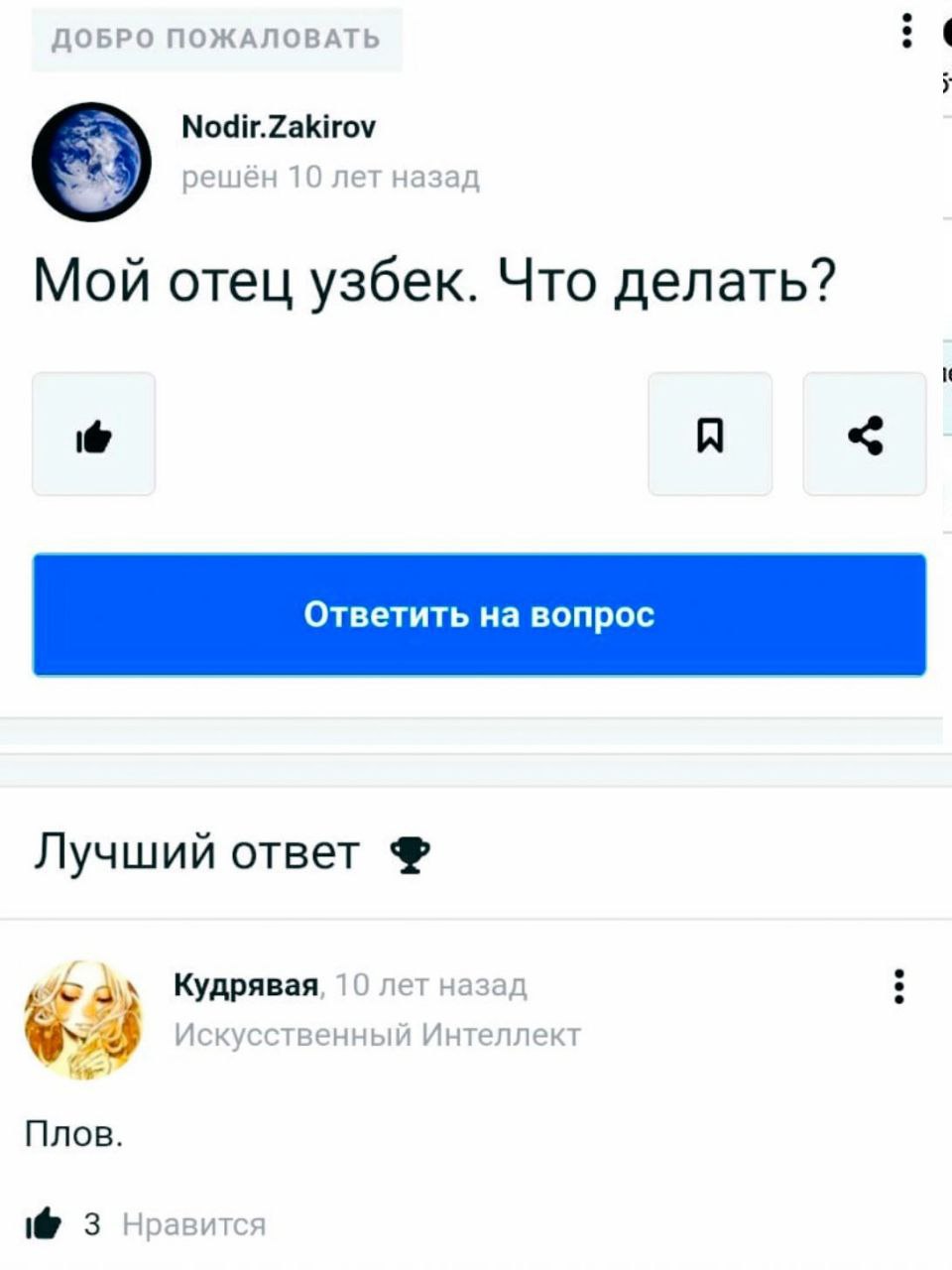Click the thumbs-up icon below the question

pos(93,435)
